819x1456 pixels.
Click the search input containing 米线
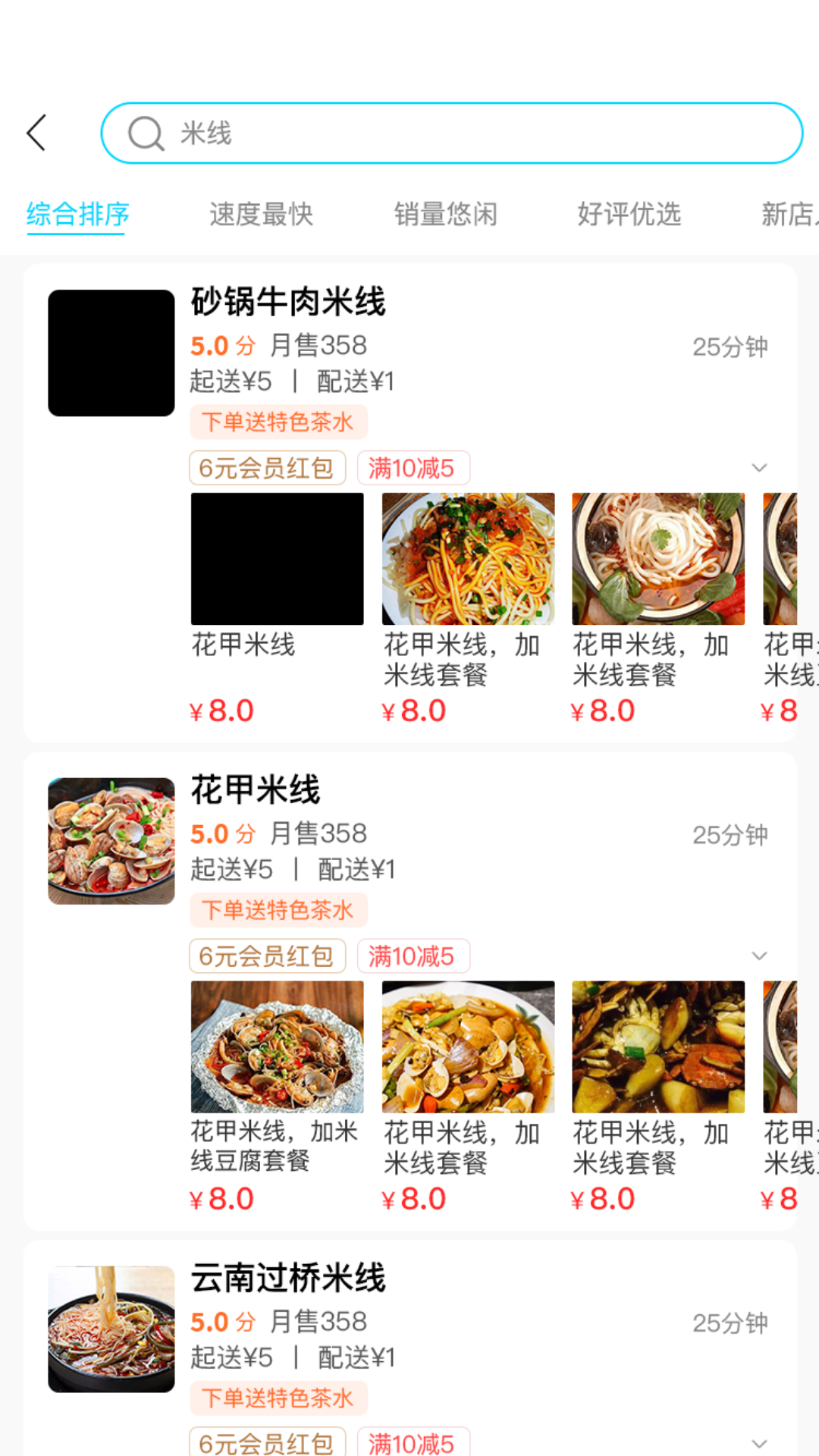[453, 133]
